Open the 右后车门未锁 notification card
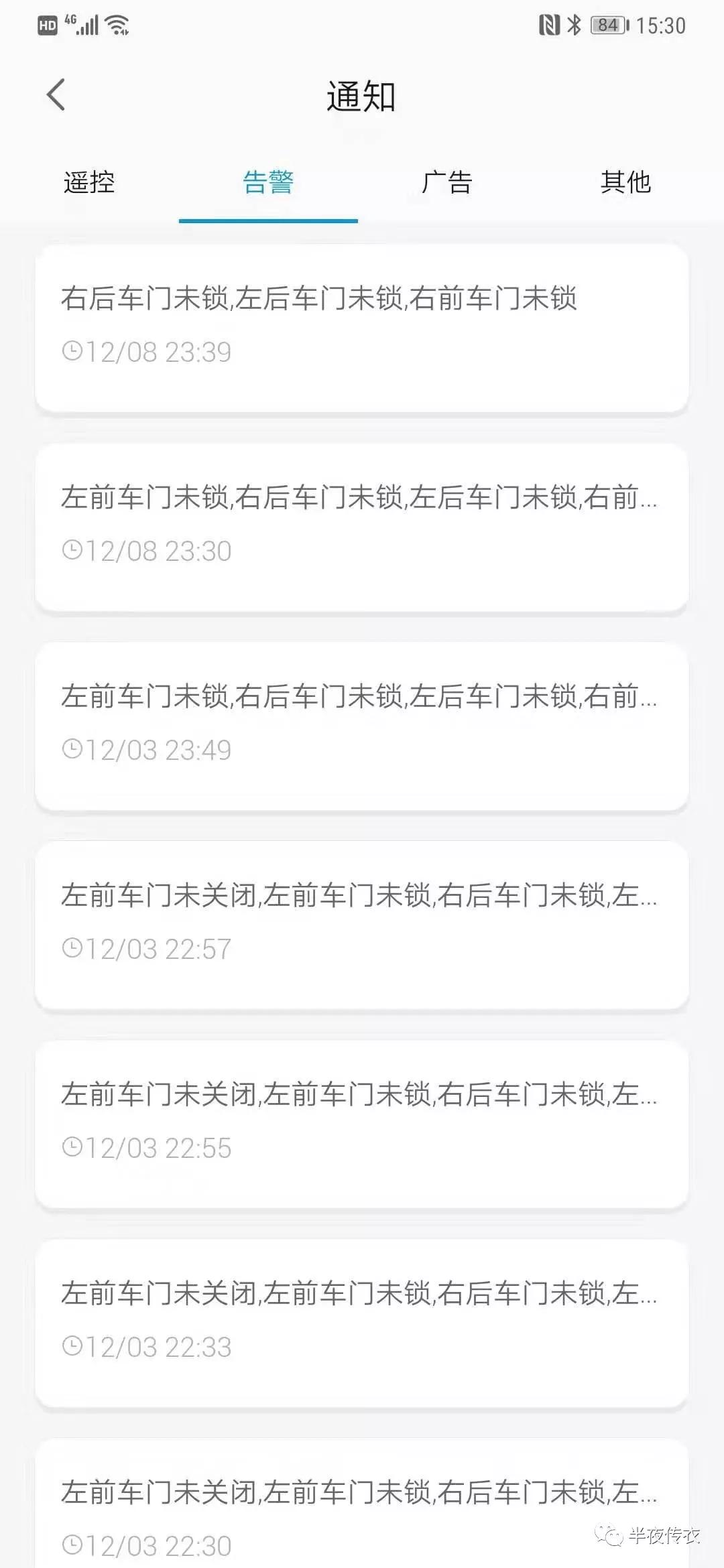Image resolution: width=724 pixels, height=1568 pixels. pos(362,325)
